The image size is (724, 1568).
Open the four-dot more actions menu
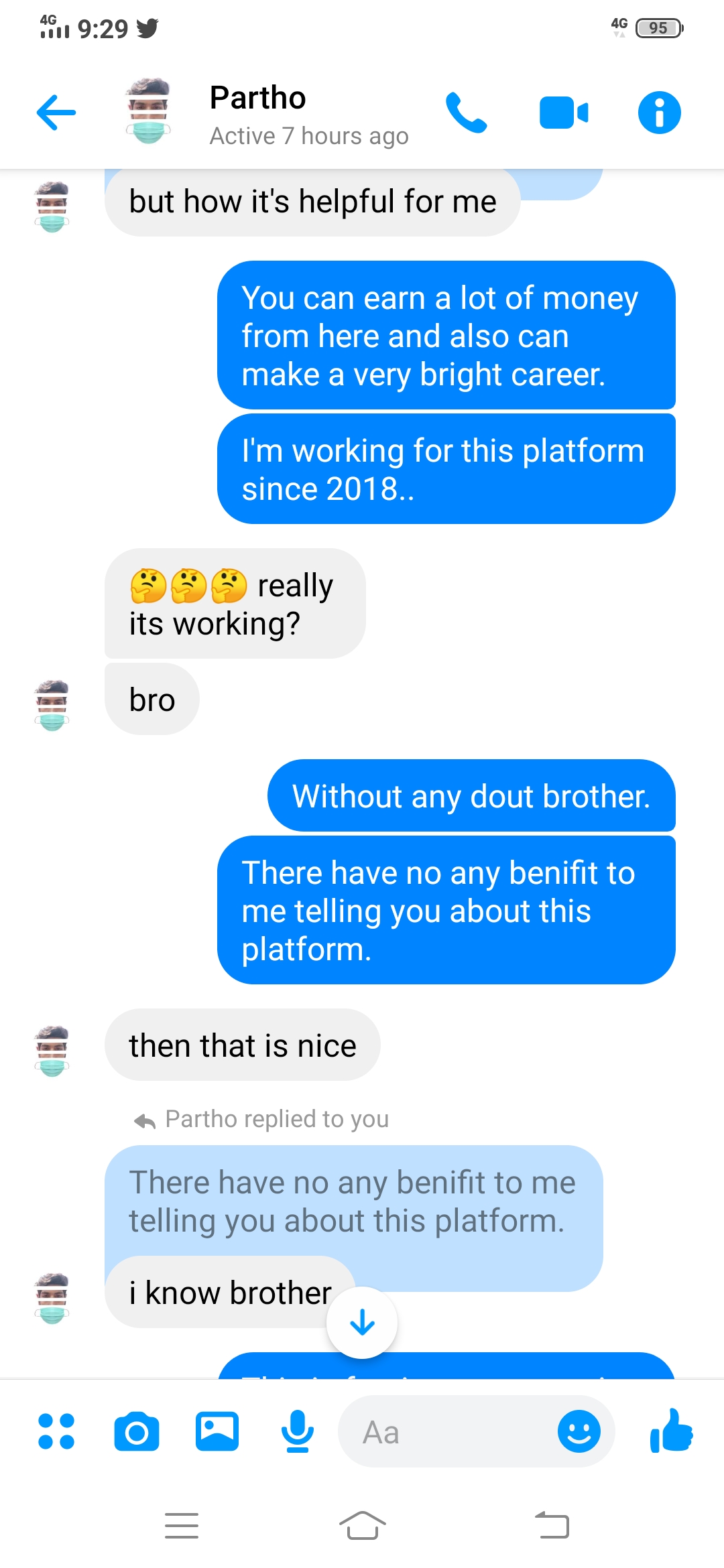pyautogui.click(x=56, y=1431)
